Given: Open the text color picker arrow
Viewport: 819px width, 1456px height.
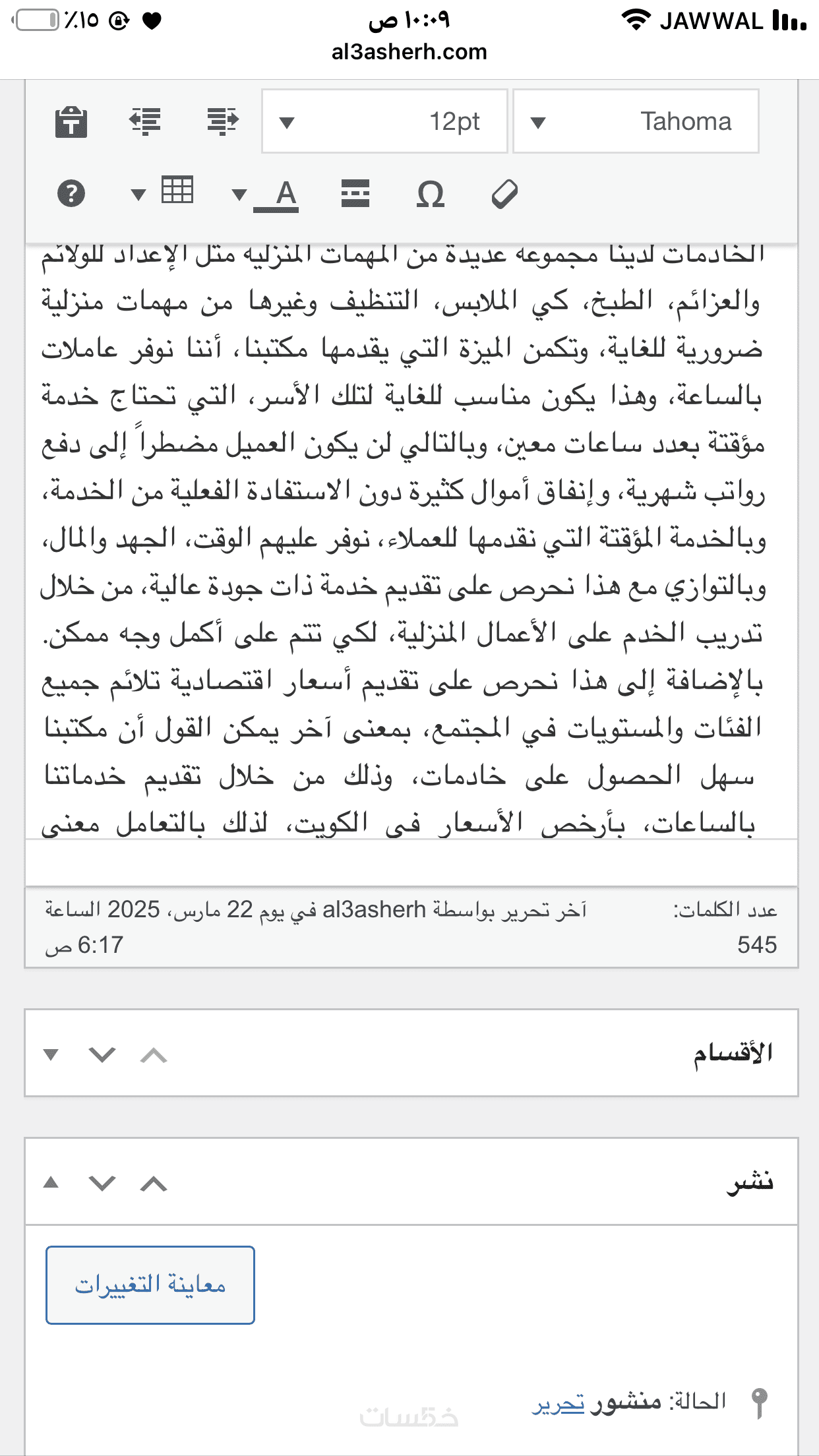Looking at the screenshot, I should 239,195.
